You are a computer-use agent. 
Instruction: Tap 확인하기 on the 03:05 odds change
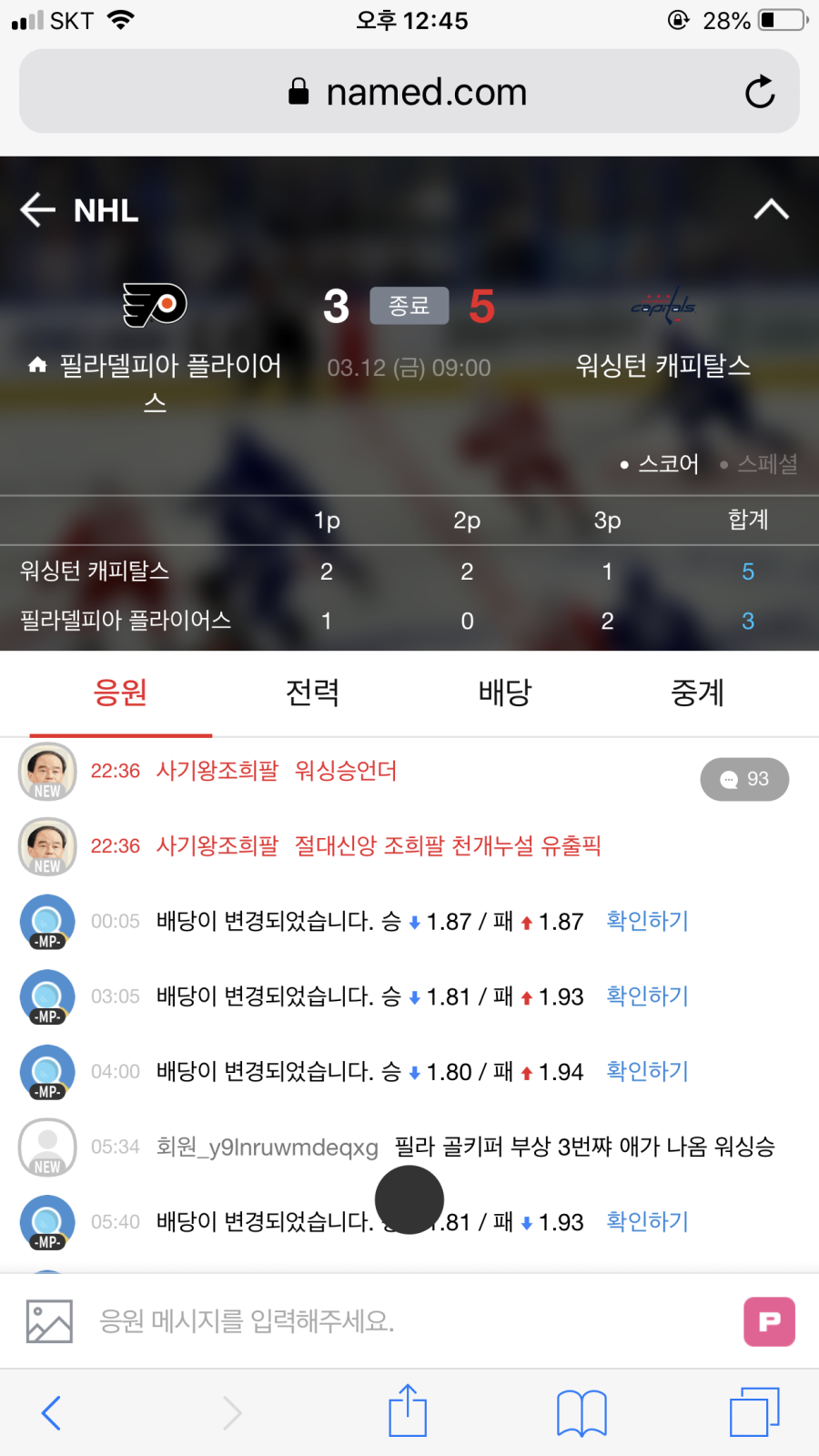point(647,996)
